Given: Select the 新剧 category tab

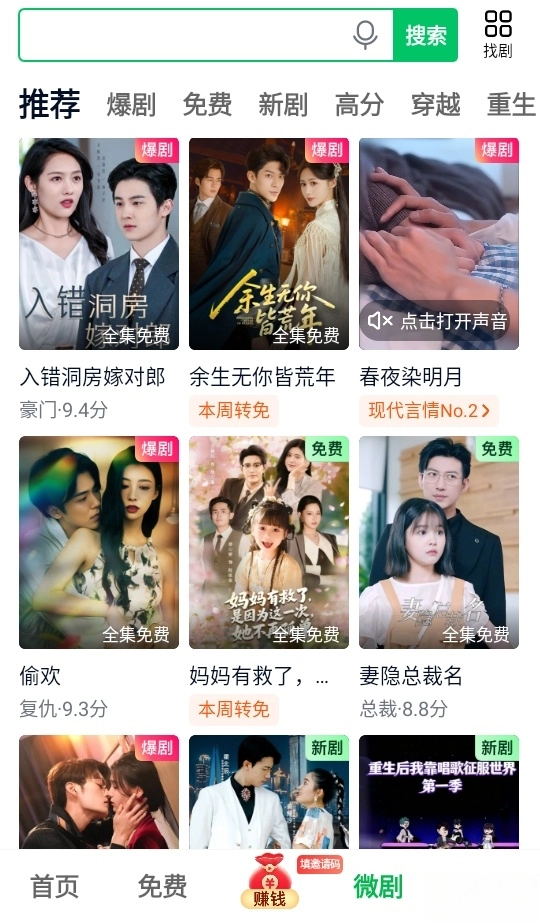Looking at the screenshot, I should (x=283, y=105).
